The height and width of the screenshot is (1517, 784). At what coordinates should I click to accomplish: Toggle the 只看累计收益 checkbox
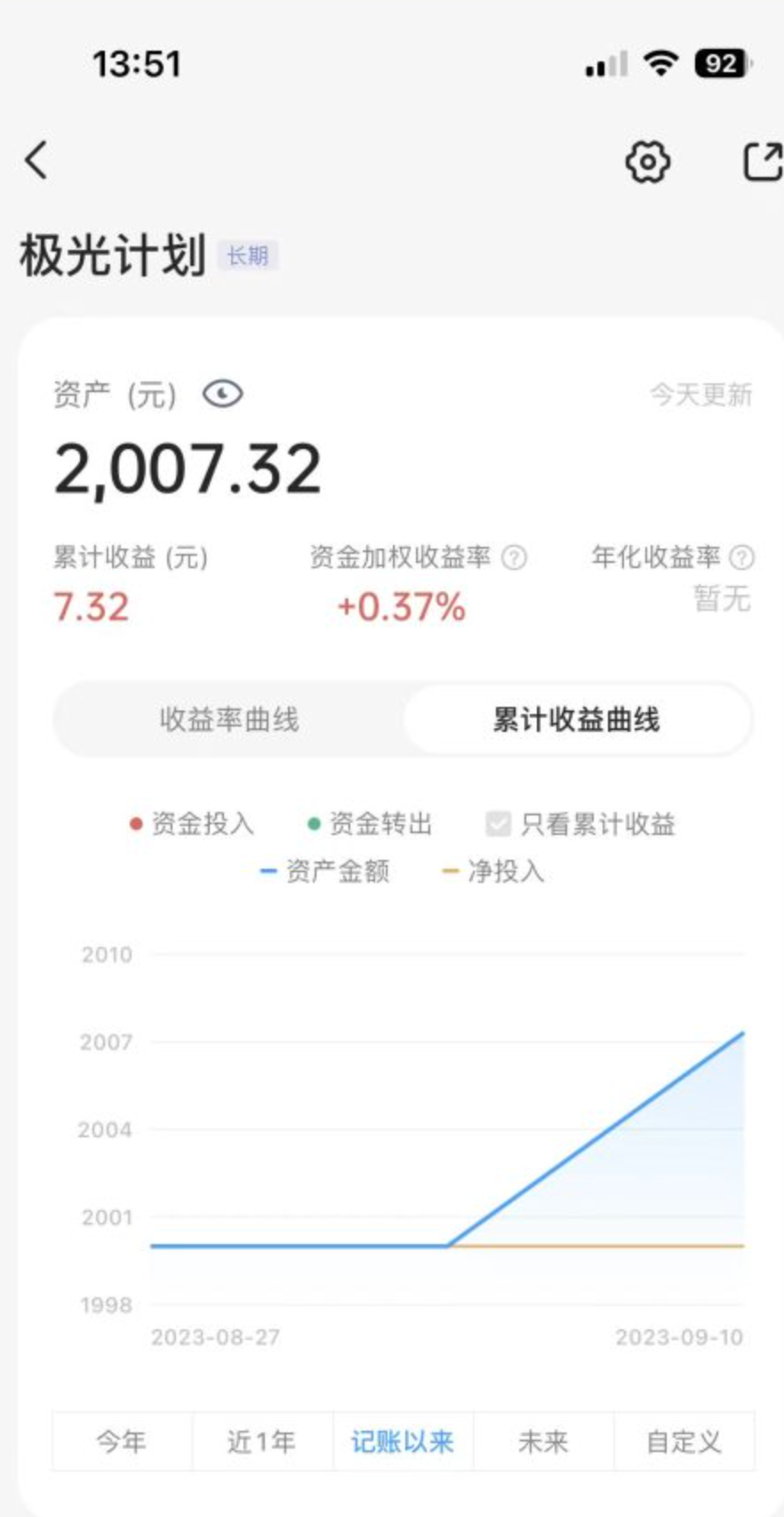[499, 823]
